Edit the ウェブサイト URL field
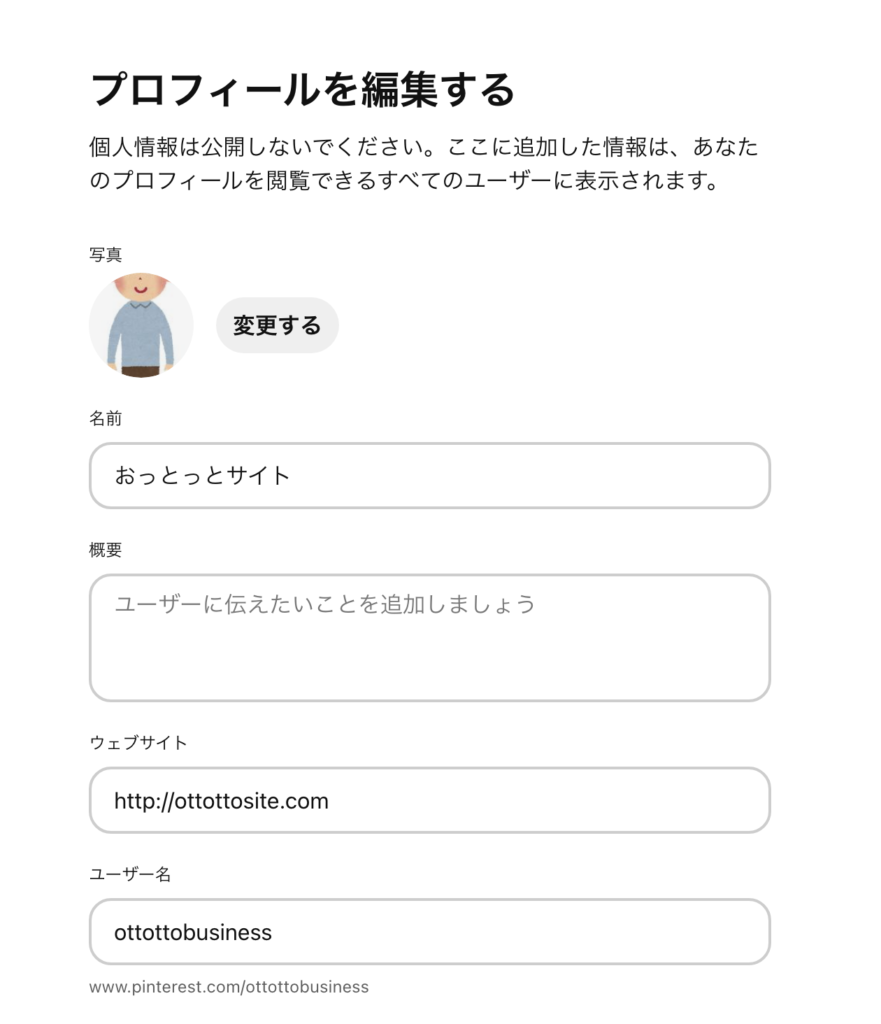The height and width of the screenshot is (1024, 881). (430, 801)
